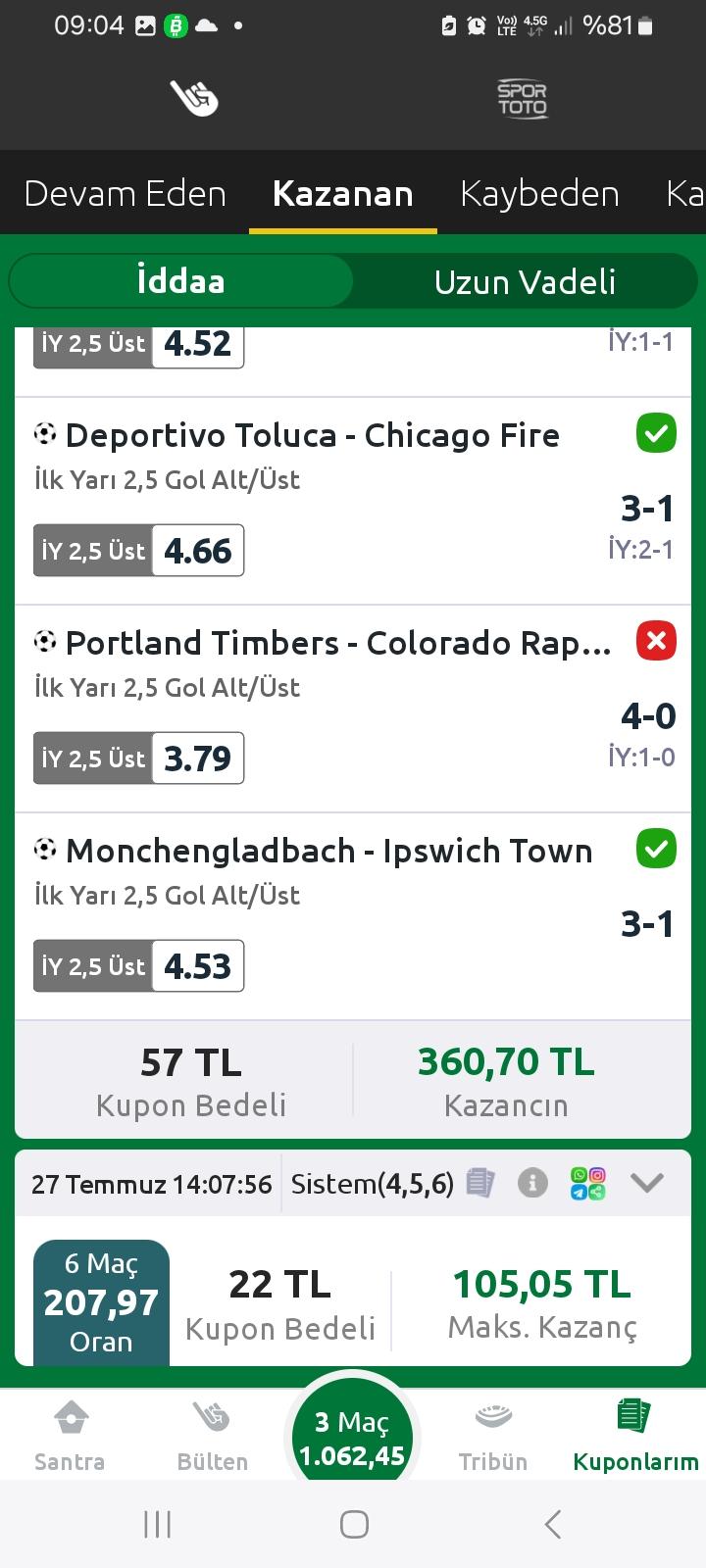The width and height of the screenshot is (706, 1568).
Task: Open the Spor Toto section
Action: pyautogui.click(x=522, y=99)
